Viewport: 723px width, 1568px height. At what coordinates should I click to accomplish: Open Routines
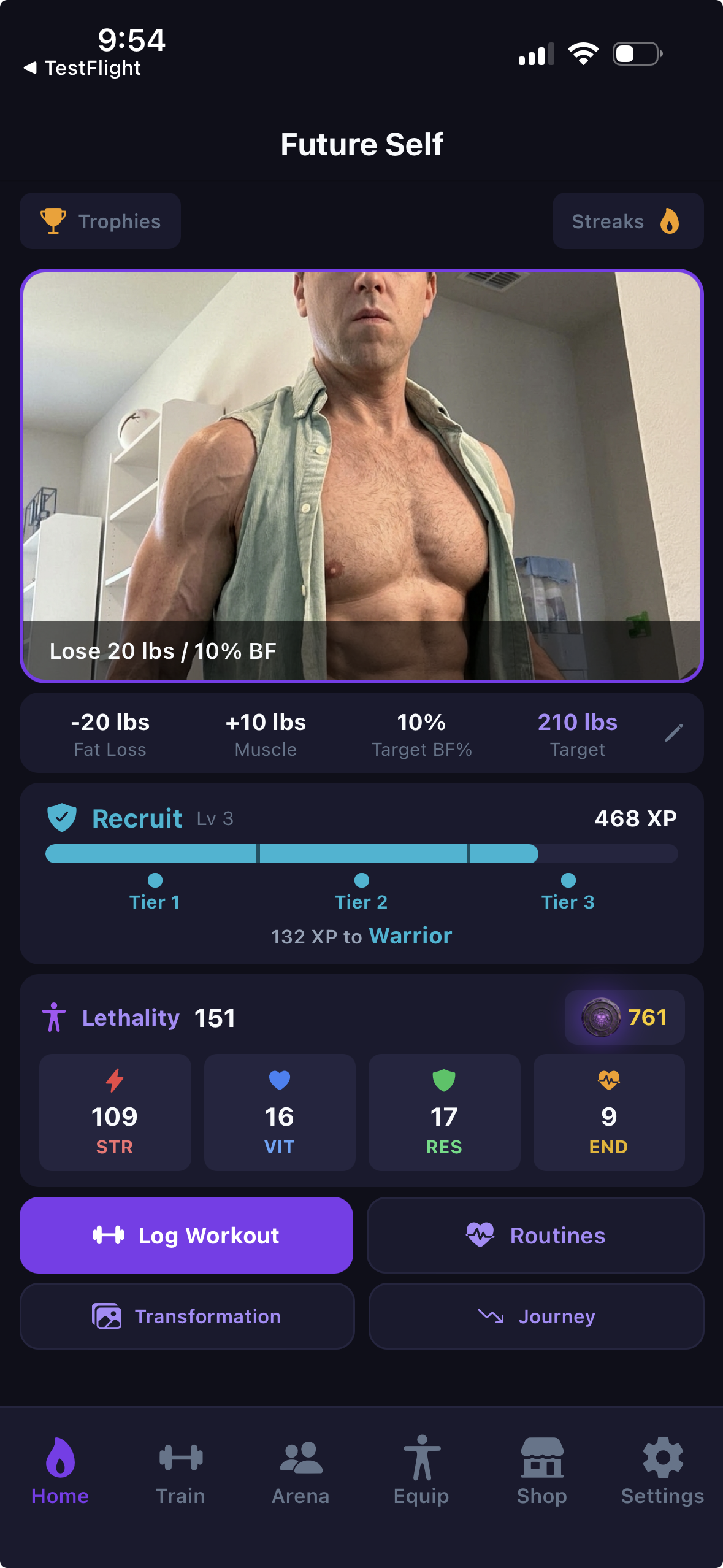[534, 1235]
